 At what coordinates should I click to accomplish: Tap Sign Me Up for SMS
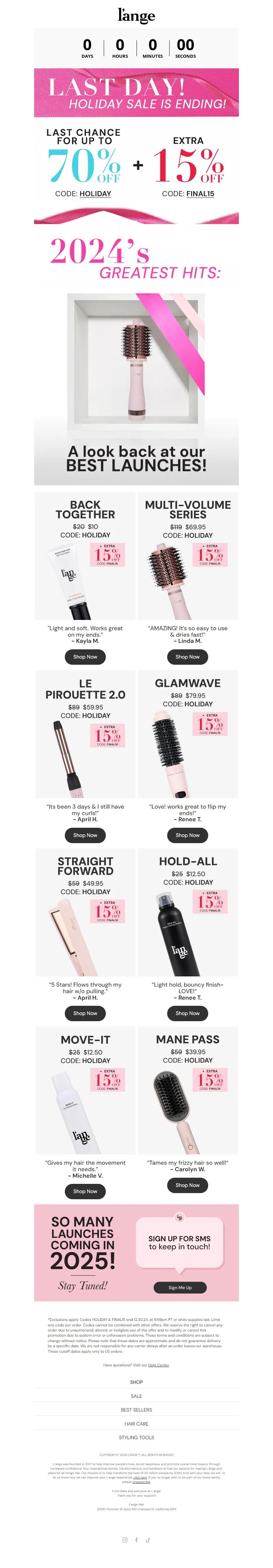click(x=179, y=1287)
